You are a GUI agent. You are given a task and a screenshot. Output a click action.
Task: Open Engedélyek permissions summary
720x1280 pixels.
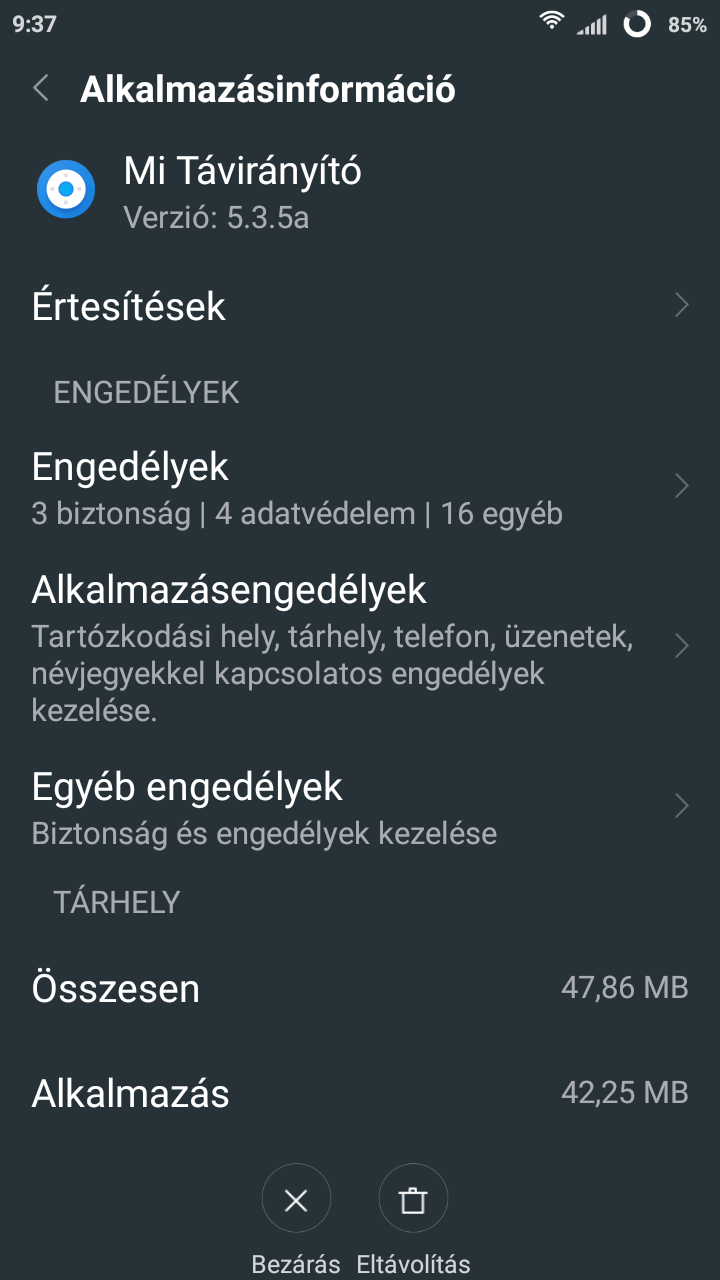[360, 487]
